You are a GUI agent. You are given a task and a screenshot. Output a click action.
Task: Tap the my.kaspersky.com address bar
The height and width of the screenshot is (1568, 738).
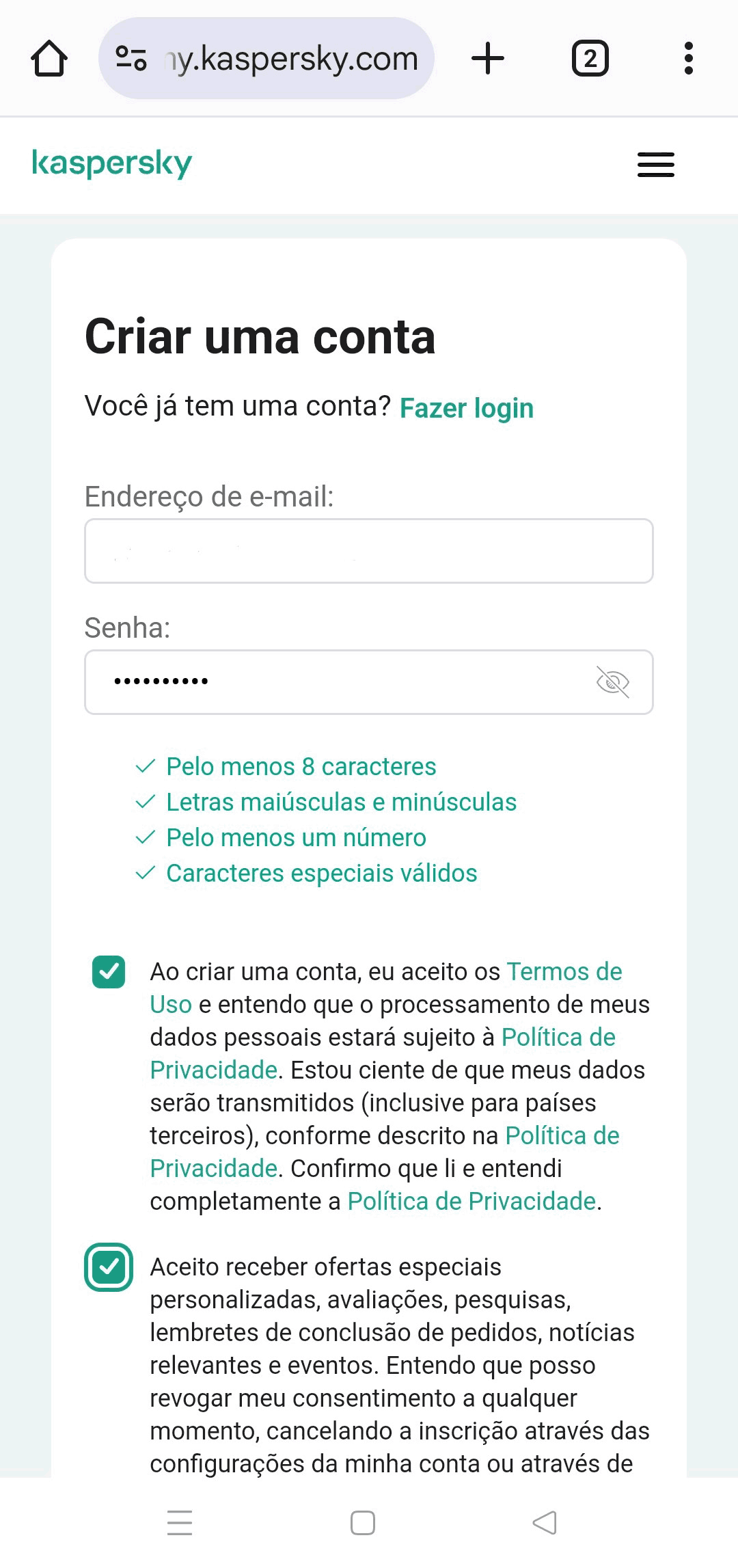pyautogui.click(x=266, y=59)
